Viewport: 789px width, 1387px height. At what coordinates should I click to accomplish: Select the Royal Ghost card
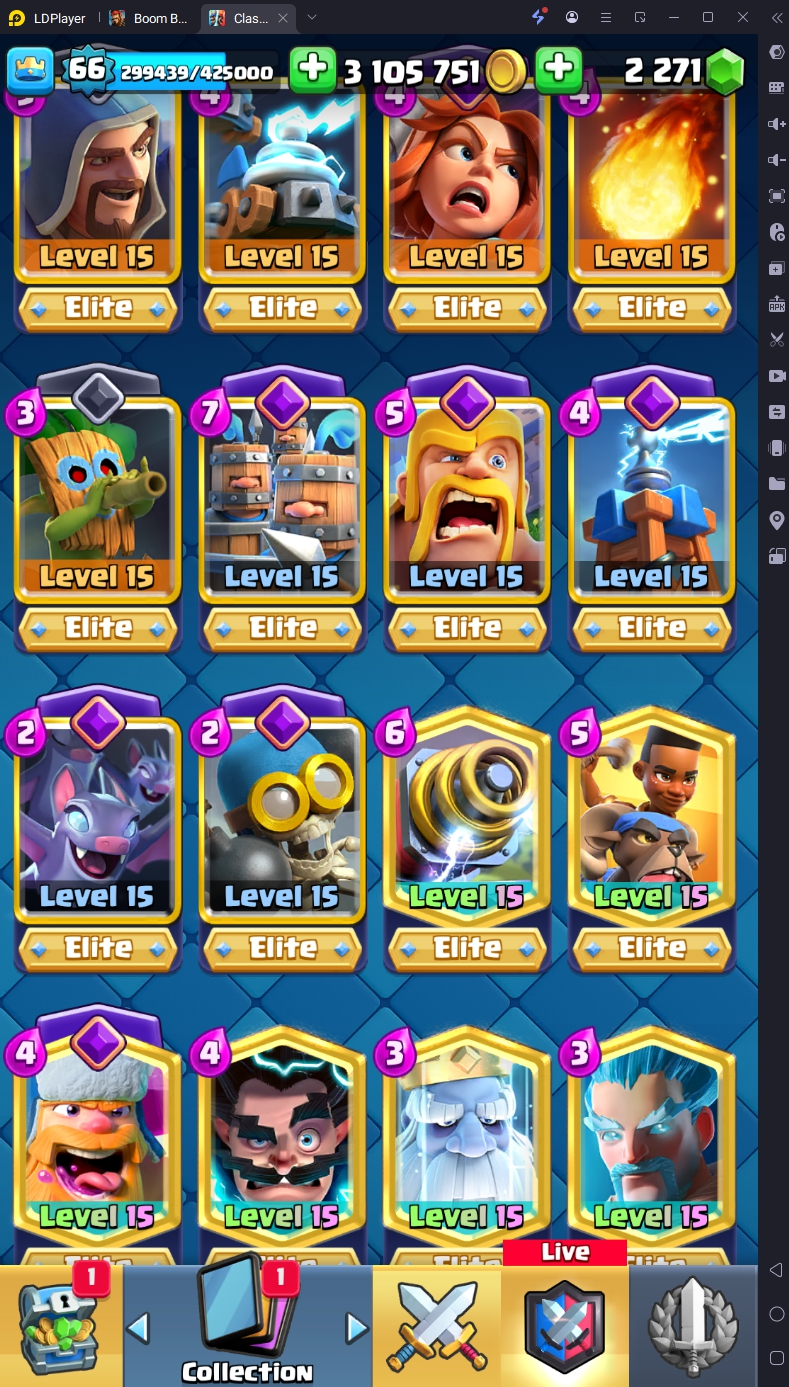point(467,1140)
